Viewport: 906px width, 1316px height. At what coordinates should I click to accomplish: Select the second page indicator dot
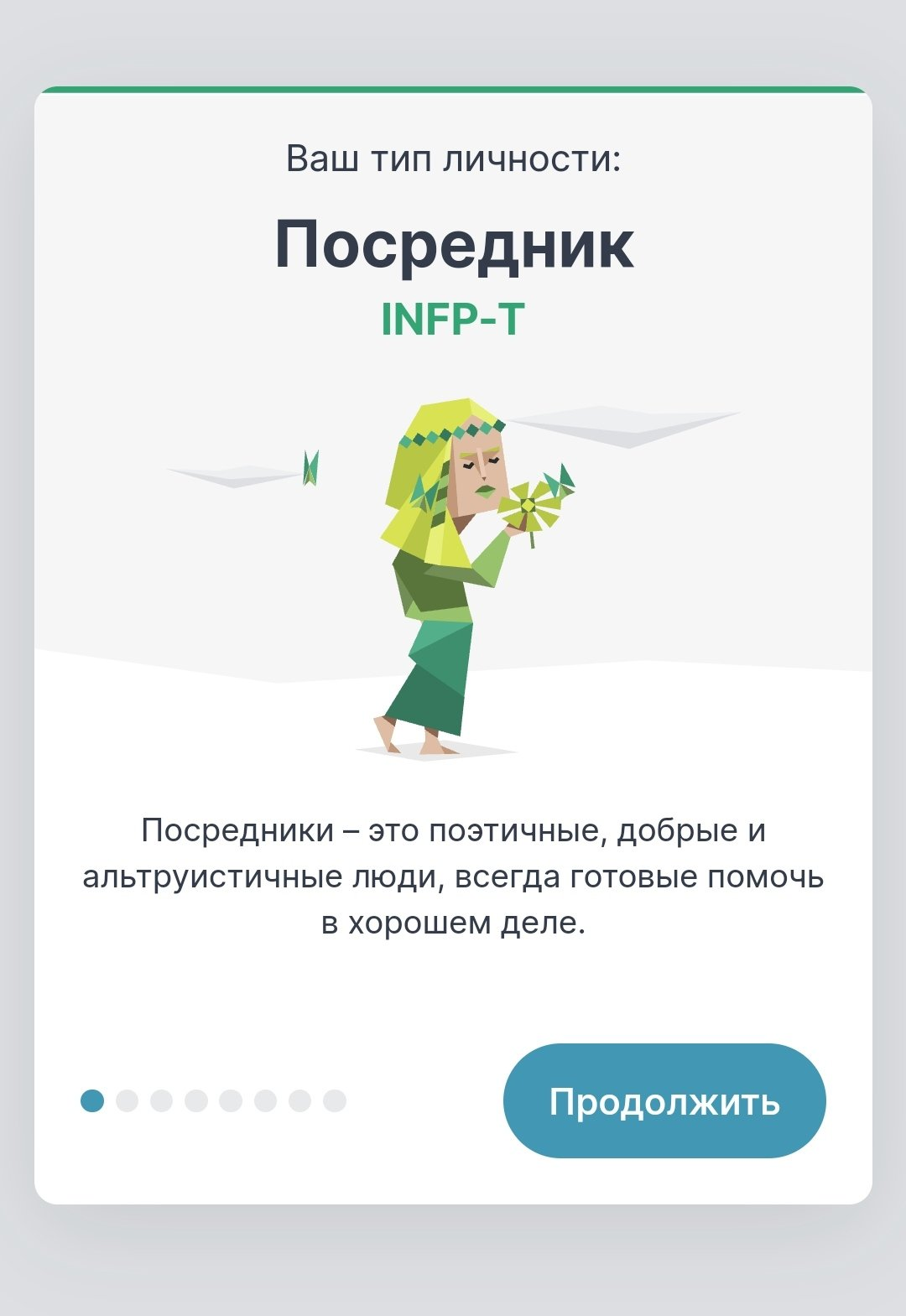click(127, 1100)
